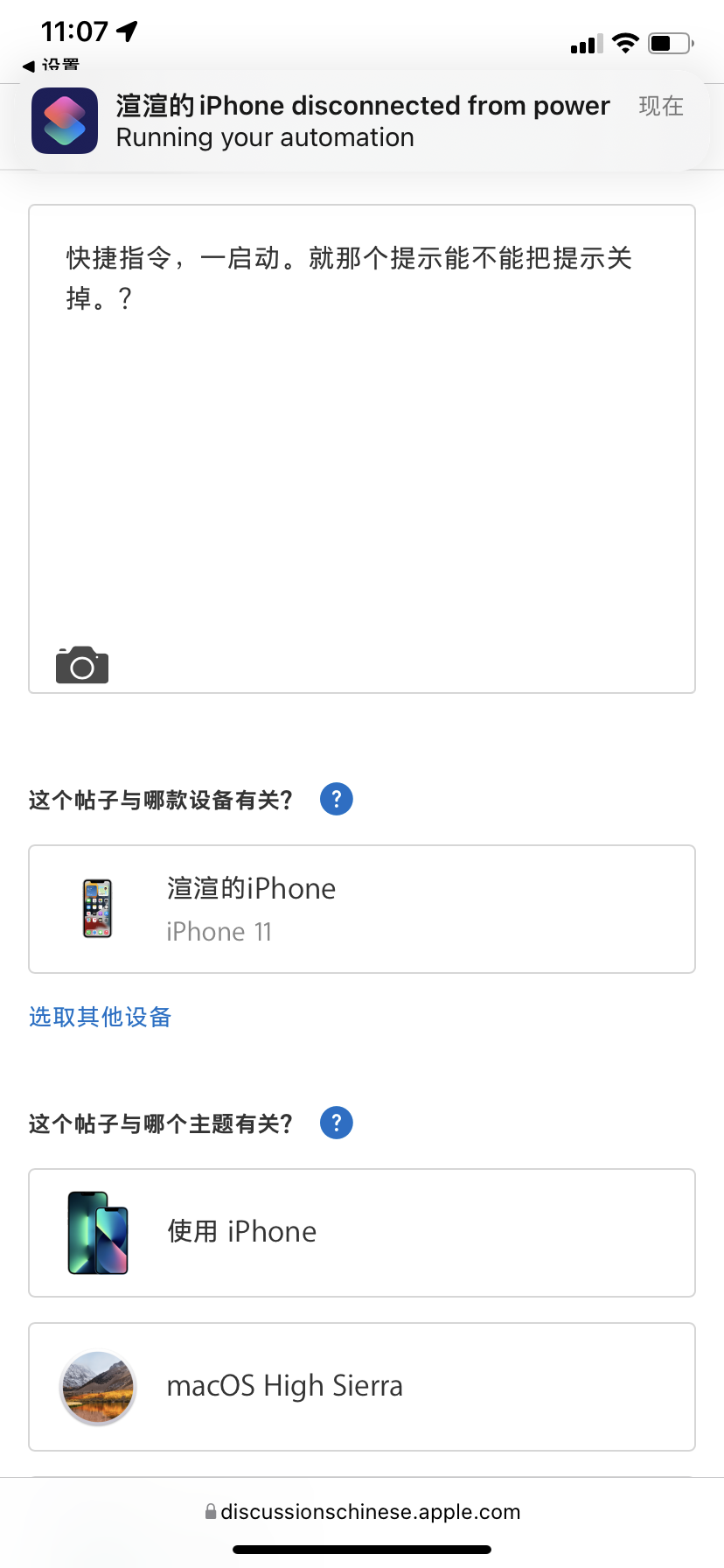The width and height of the screenshot is (724, 1568).
Task: Choose 使用 iPhone topic
Action: 362,1233
